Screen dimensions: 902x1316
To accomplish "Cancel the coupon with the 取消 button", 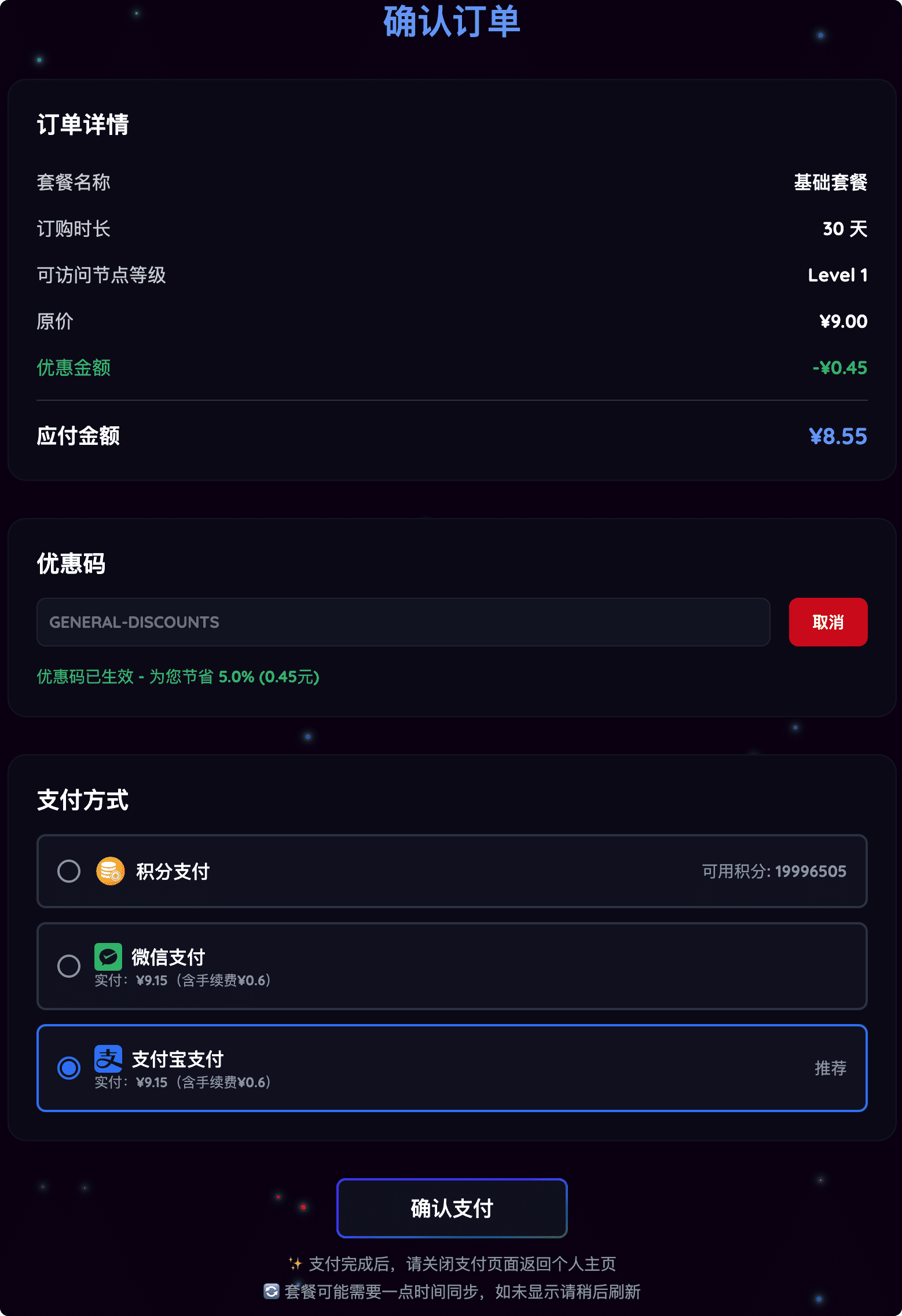I will point(828,622).
